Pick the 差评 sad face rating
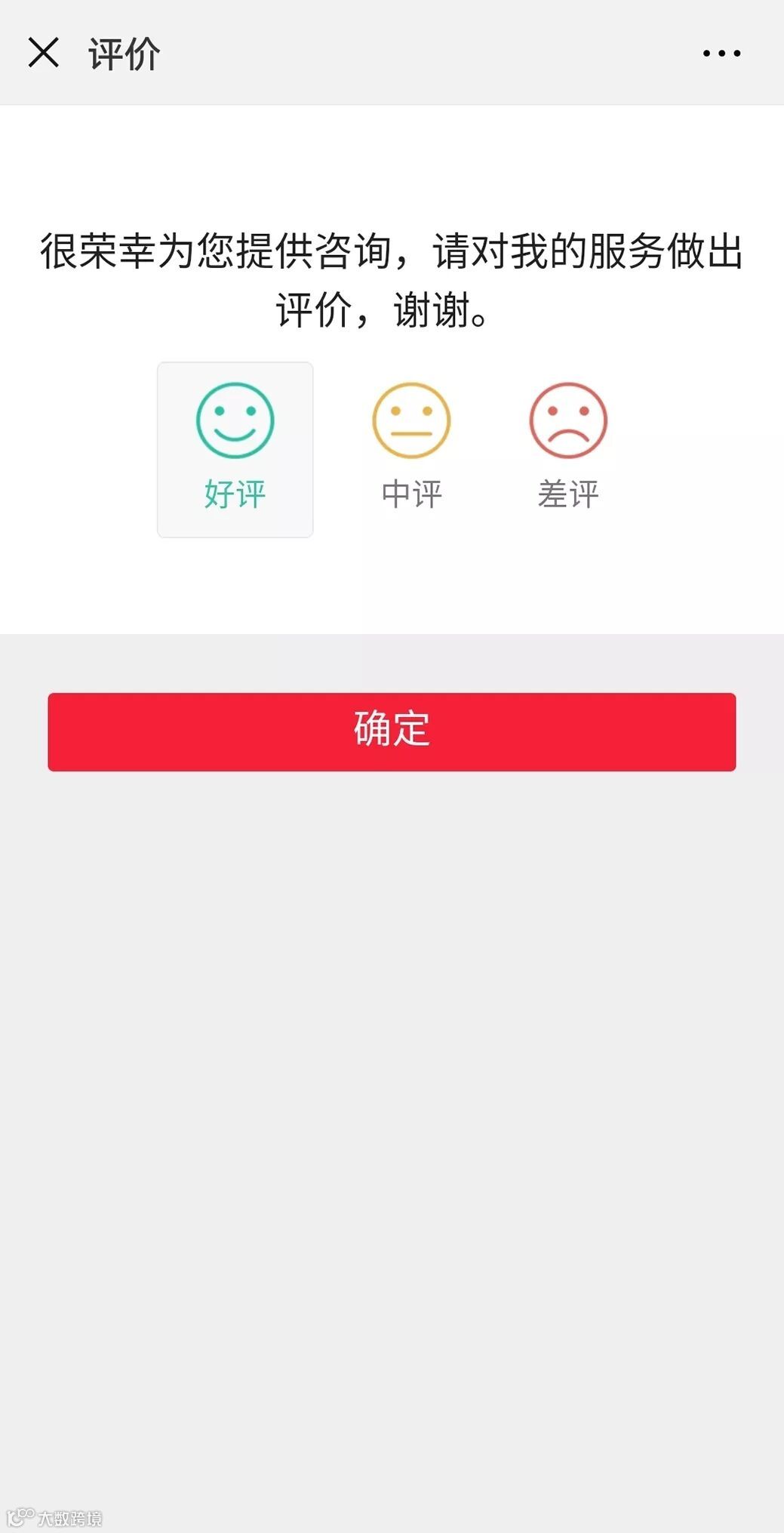 click(568, 447)
